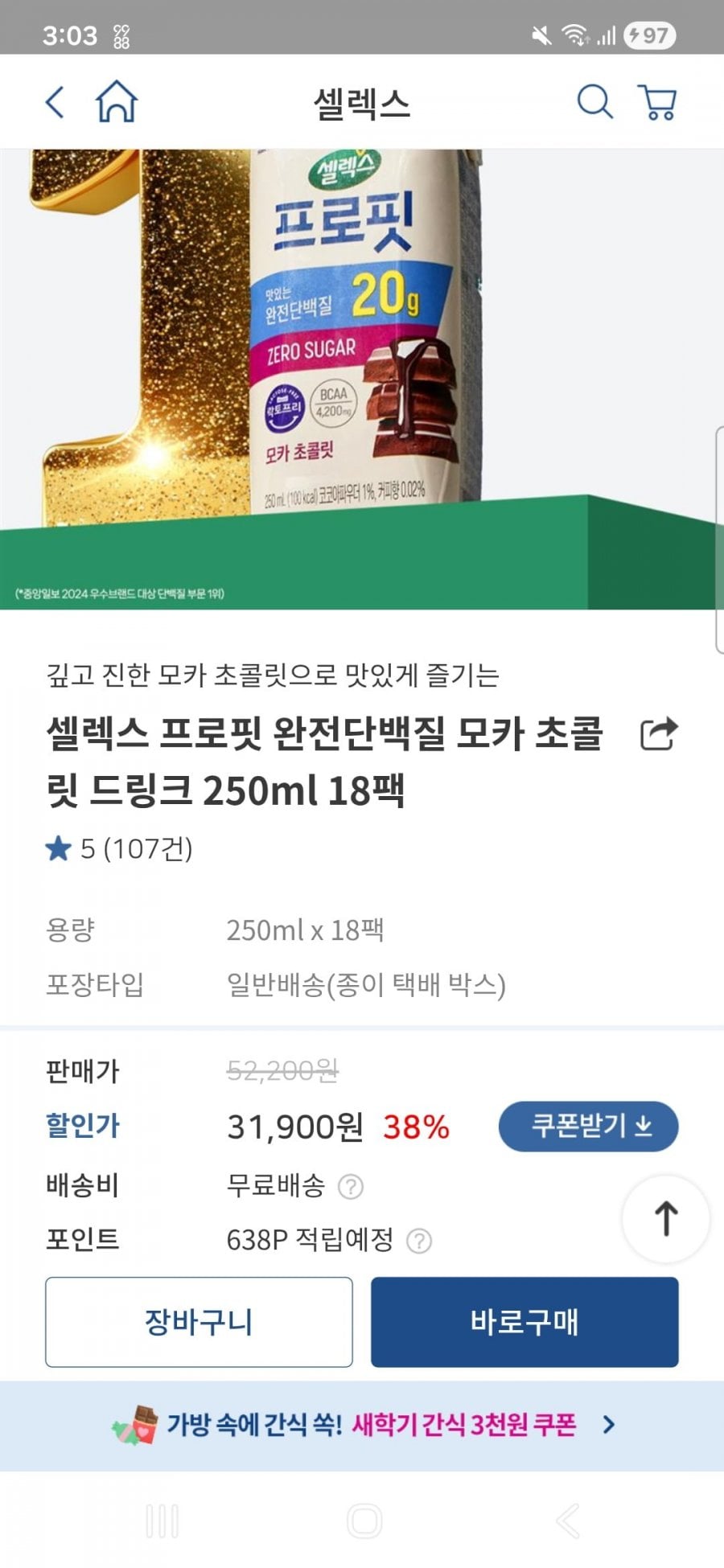
Task: Tap system recent apps button
Action: point(162,1521)
